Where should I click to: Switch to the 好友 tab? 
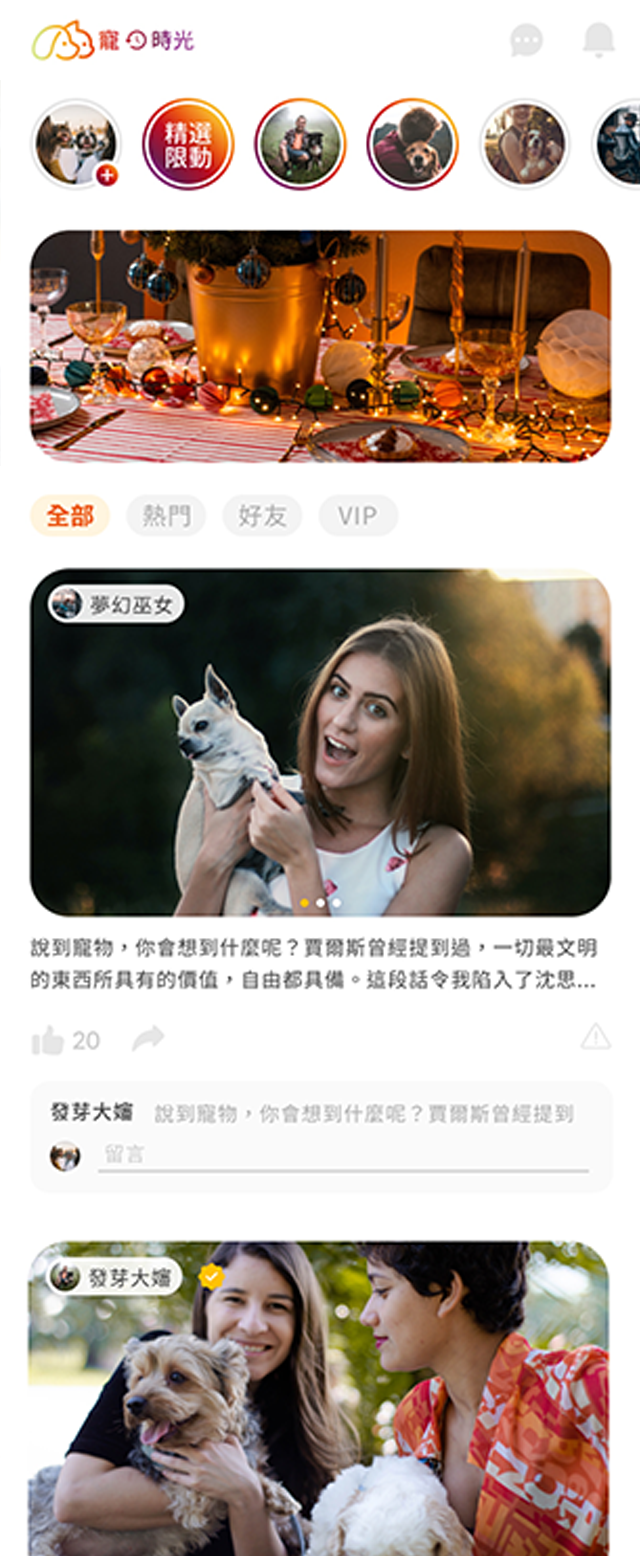click(x=262, y=516)
